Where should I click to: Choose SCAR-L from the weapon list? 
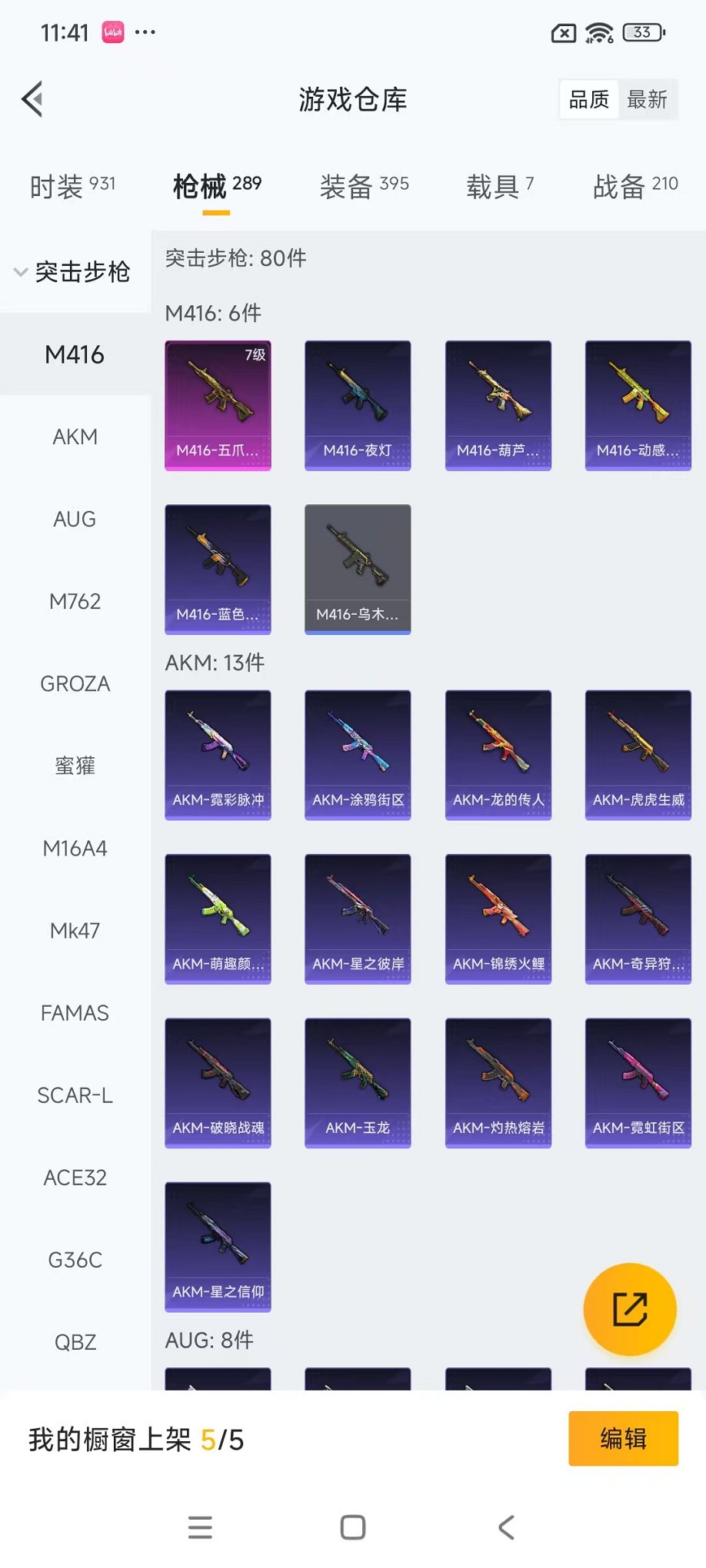point(75,1095)
